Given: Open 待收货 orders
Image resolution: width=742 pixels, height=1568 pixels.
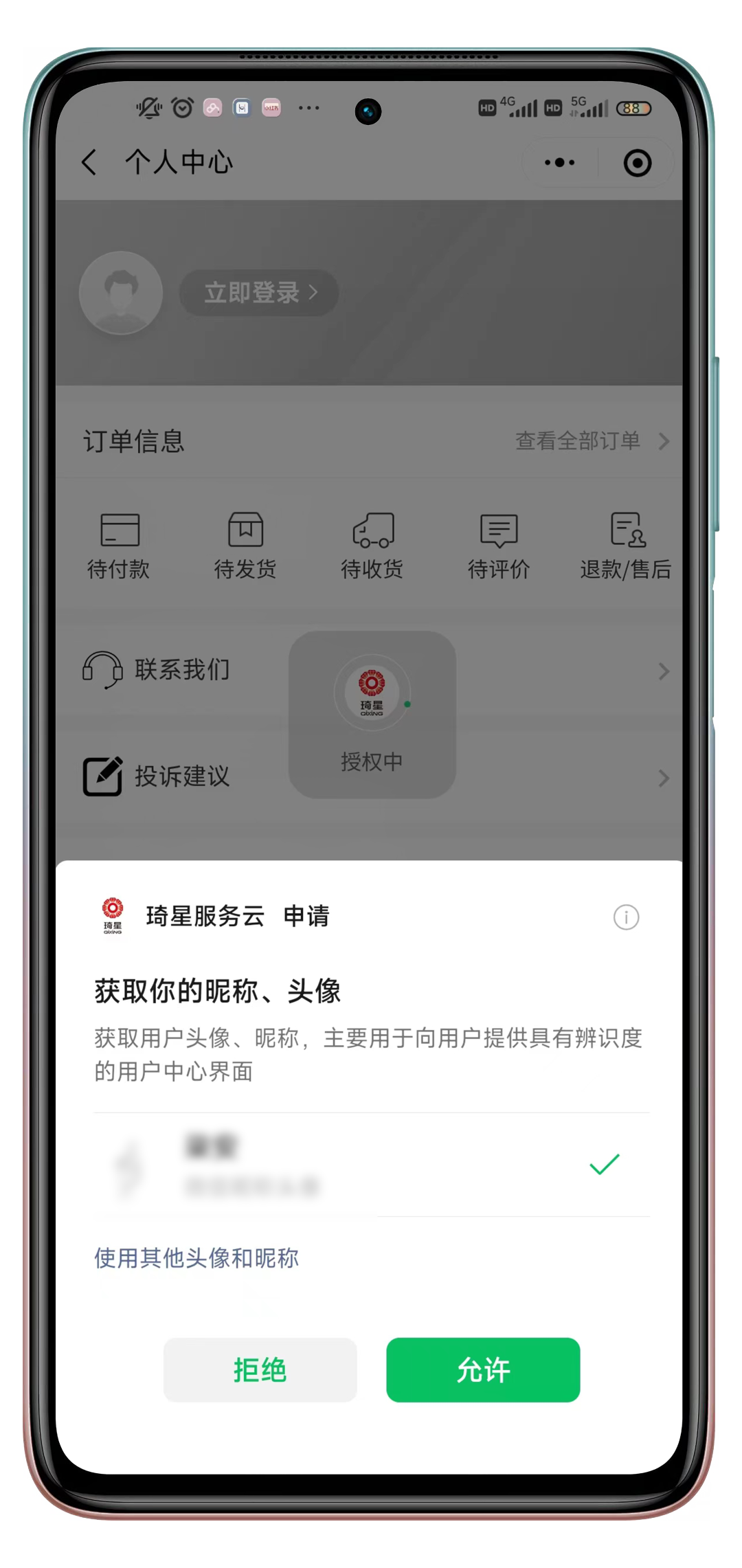Looking at the screenshot, I should 372,546.
